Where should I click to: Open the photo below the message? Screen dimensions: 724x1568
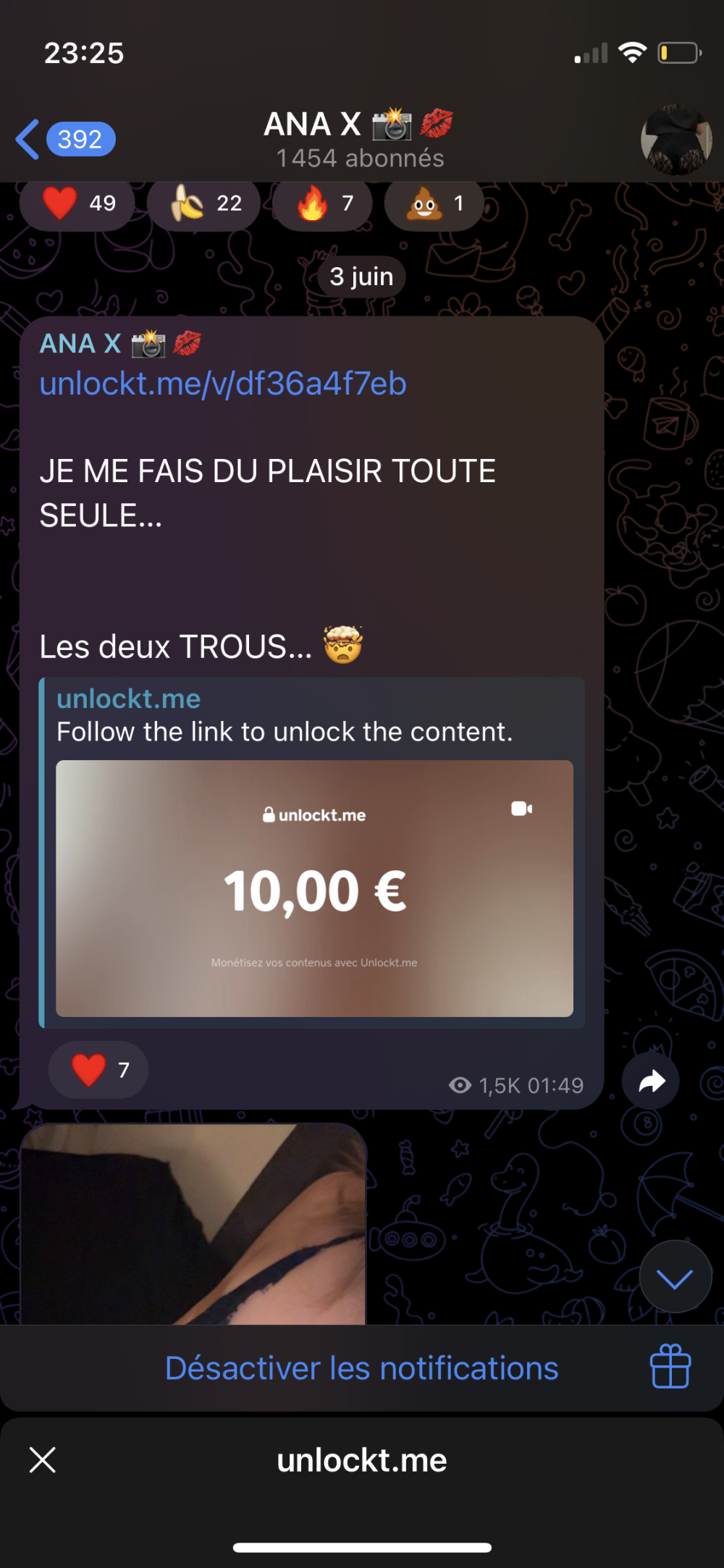click(193, 1224)
